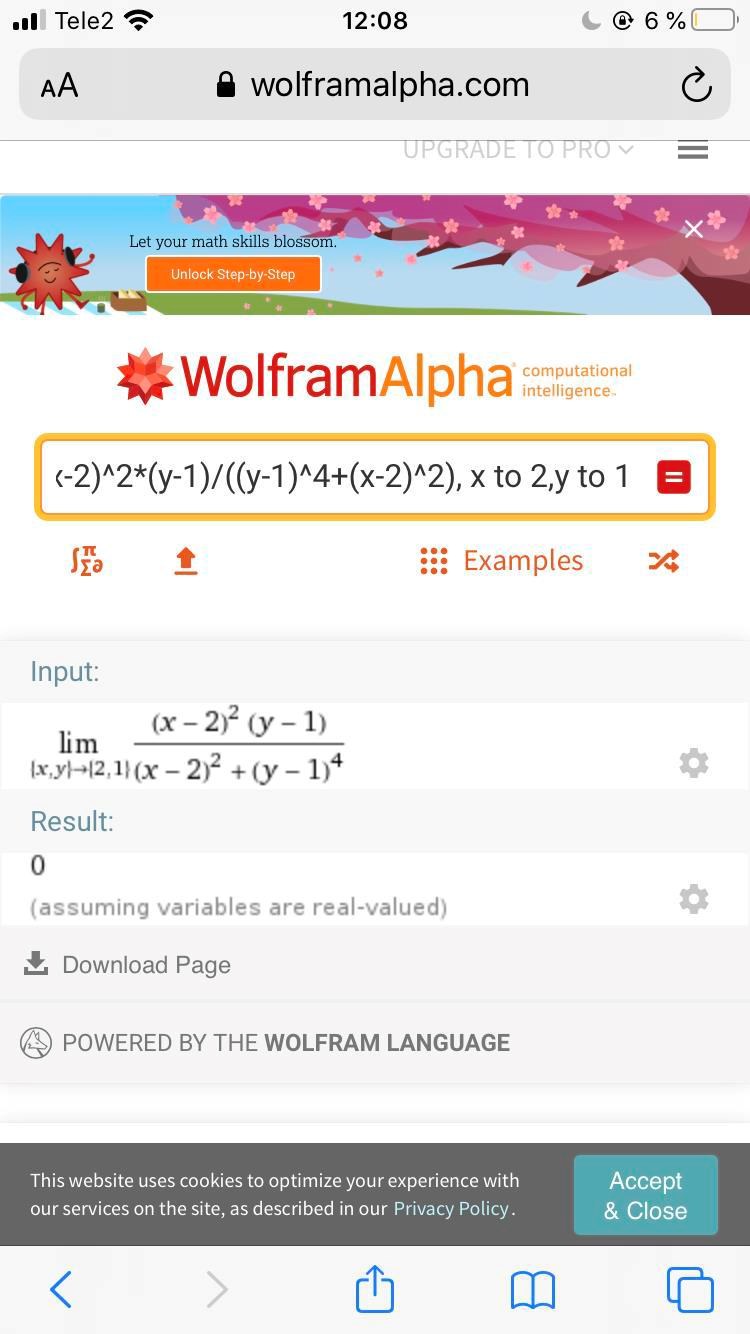The image size is (750, 1334).
Task: Dismiss the blossom banner ad
Action: tap(693, 229)
